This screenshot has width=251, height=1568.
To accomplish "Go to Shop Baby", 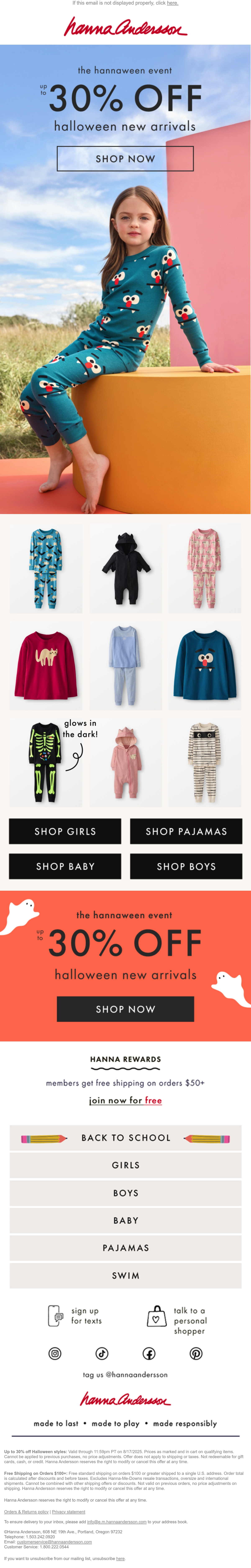I will 65,866.
